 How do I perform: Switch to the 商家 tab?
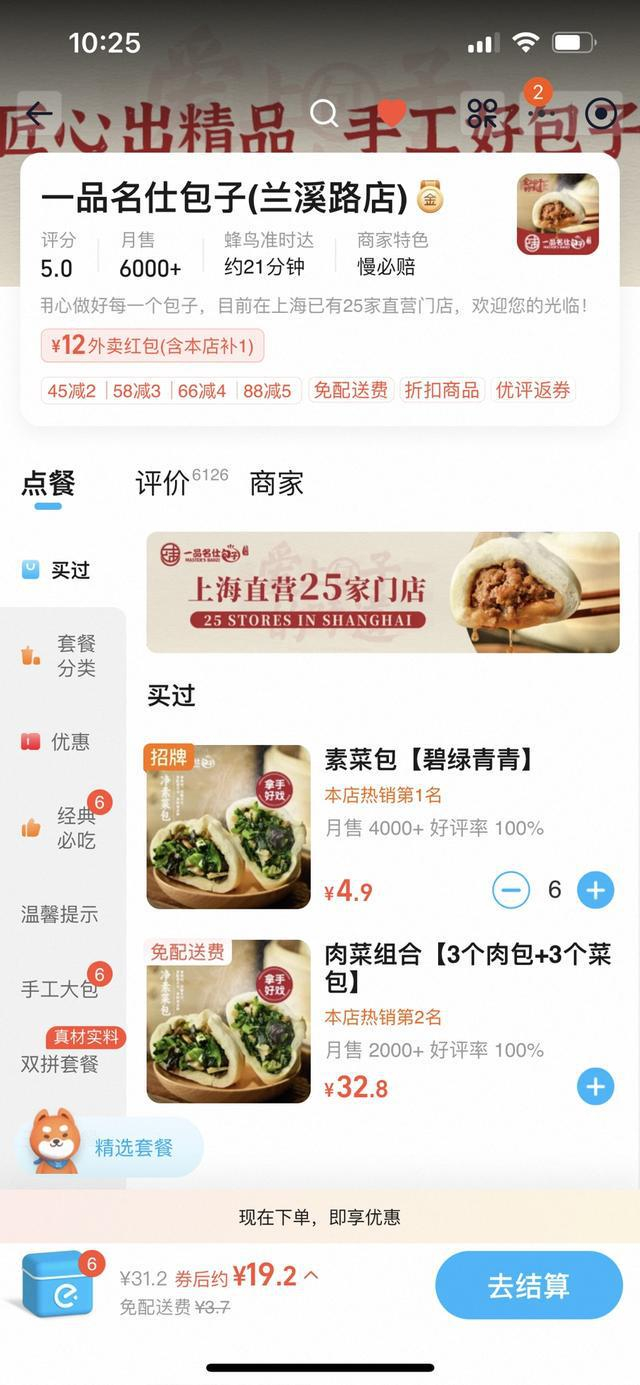tap(276, 484)
